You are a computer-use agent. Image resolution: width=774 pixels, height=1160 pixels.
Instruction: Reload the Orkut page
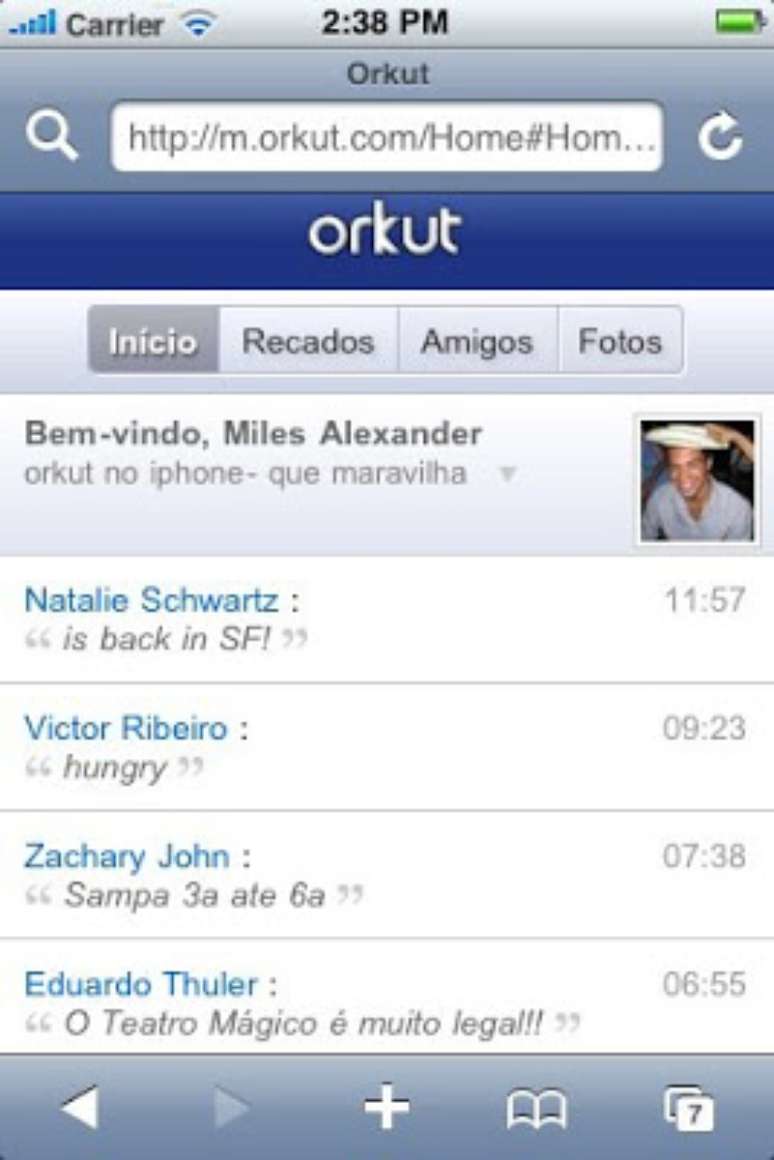pos(720,137)
